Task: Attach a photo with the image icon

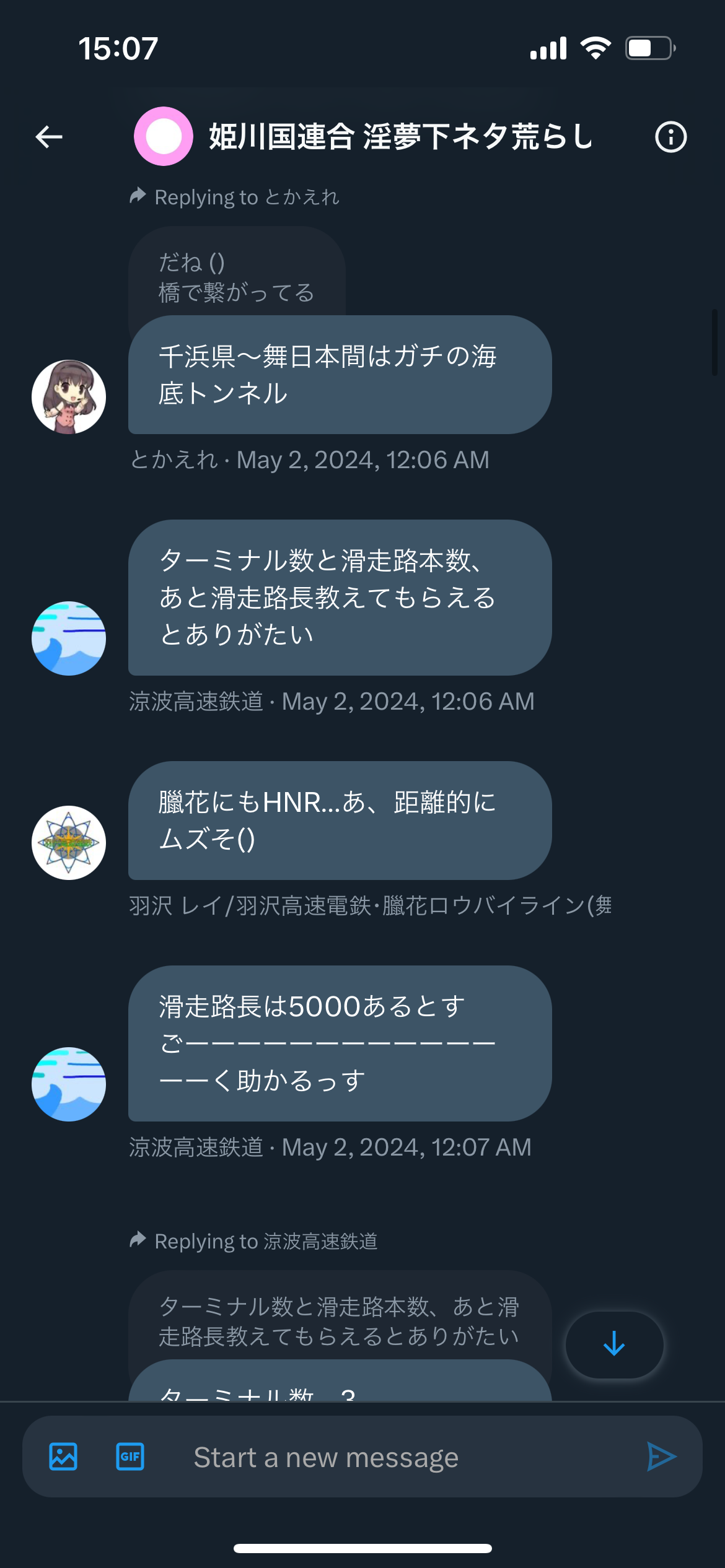Action: [x=63, y=1457]
